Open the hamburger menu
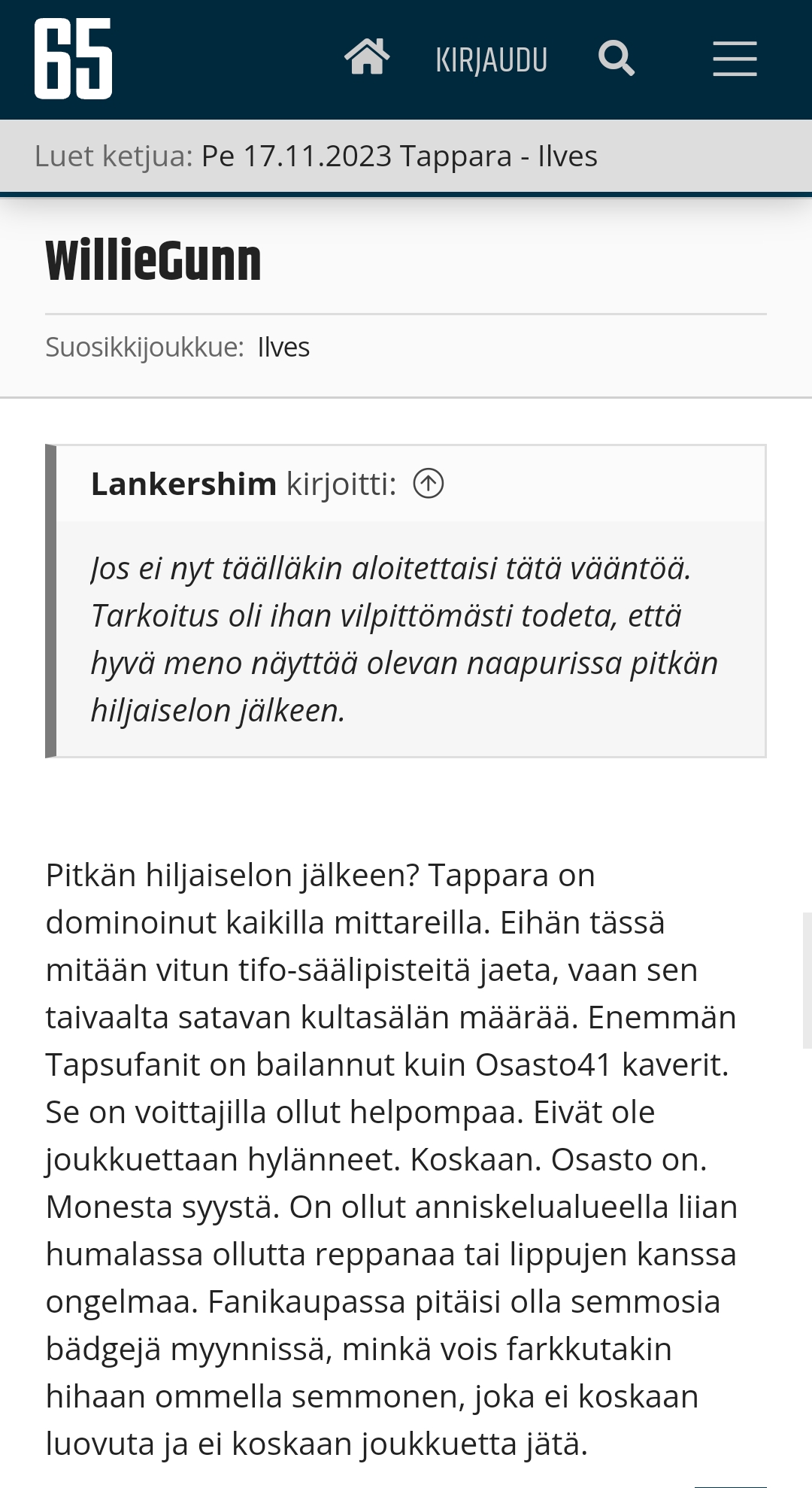This screenshot has width=812, height=1488. (x=735, y=59)
